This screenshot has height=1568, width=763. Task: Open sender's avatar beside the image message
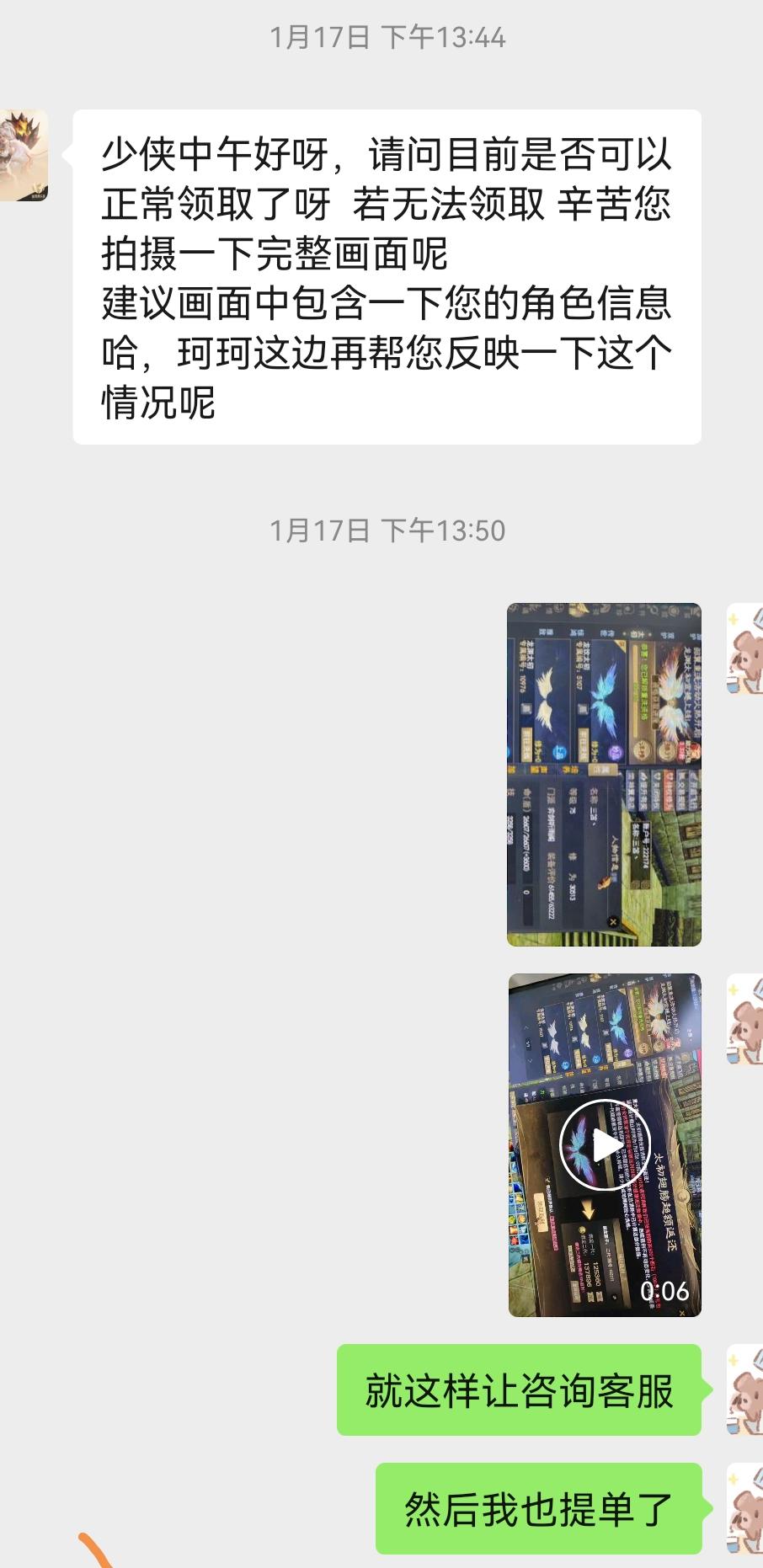coord(744,648)
